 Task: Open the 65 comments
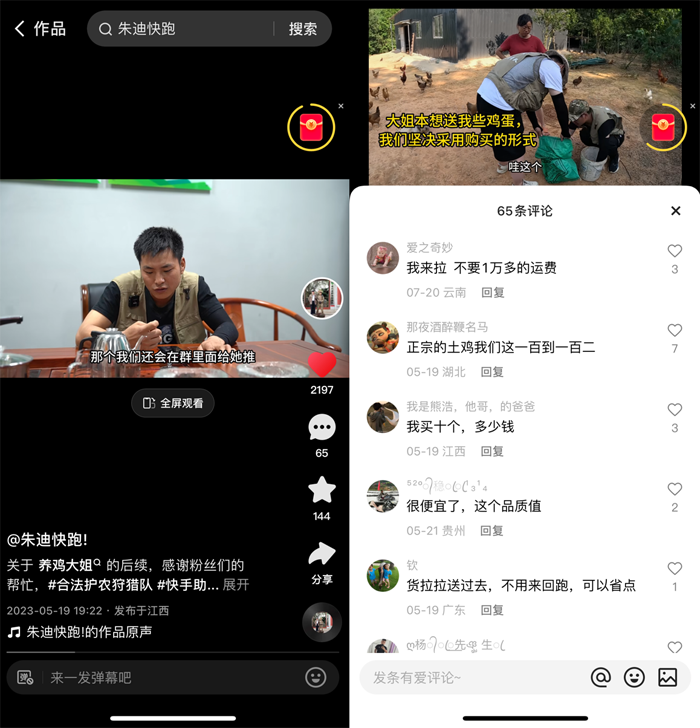pos(322,429)
